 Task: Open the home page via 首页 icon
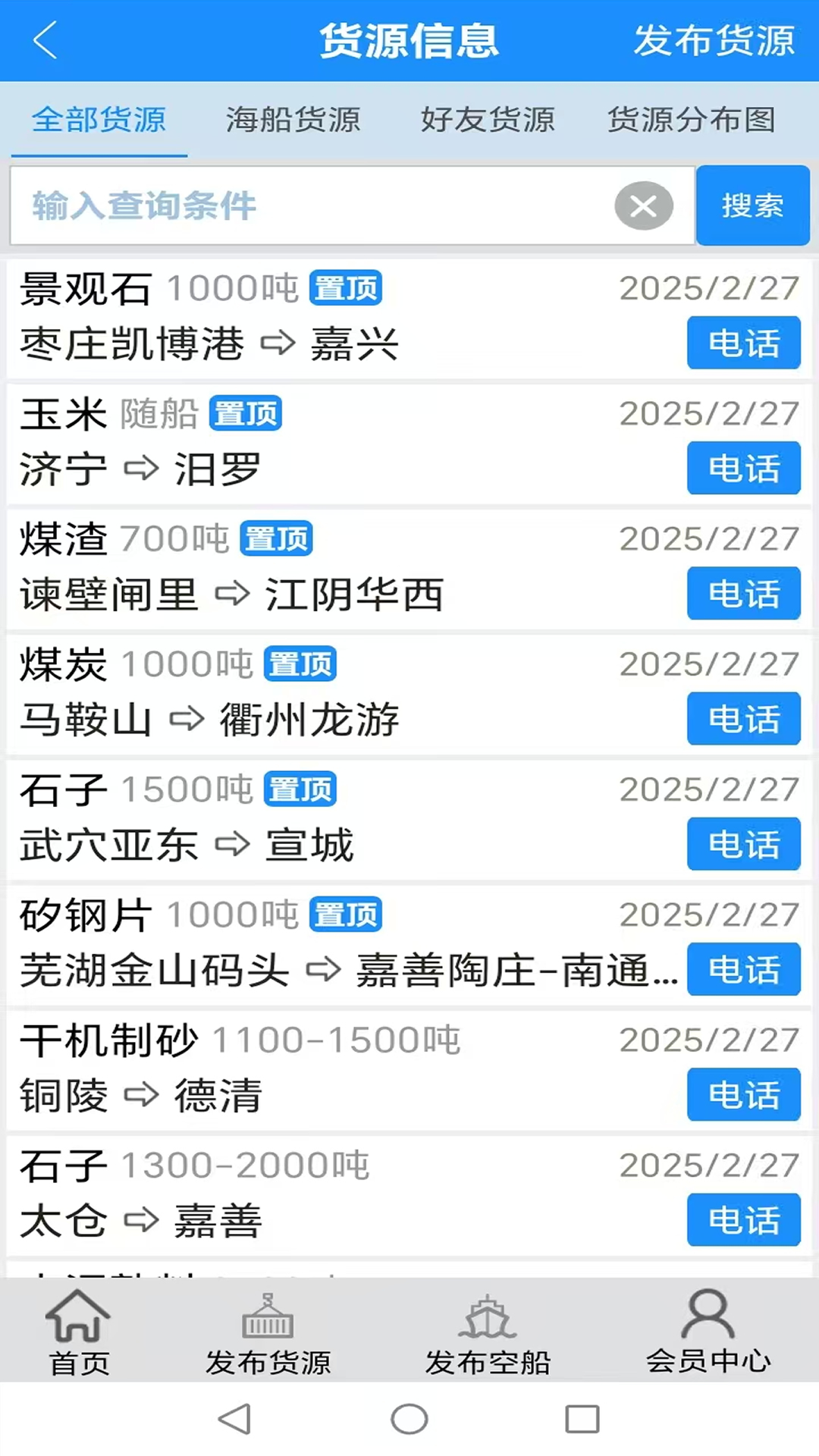pyautogui.click(x=78, y=1335)
